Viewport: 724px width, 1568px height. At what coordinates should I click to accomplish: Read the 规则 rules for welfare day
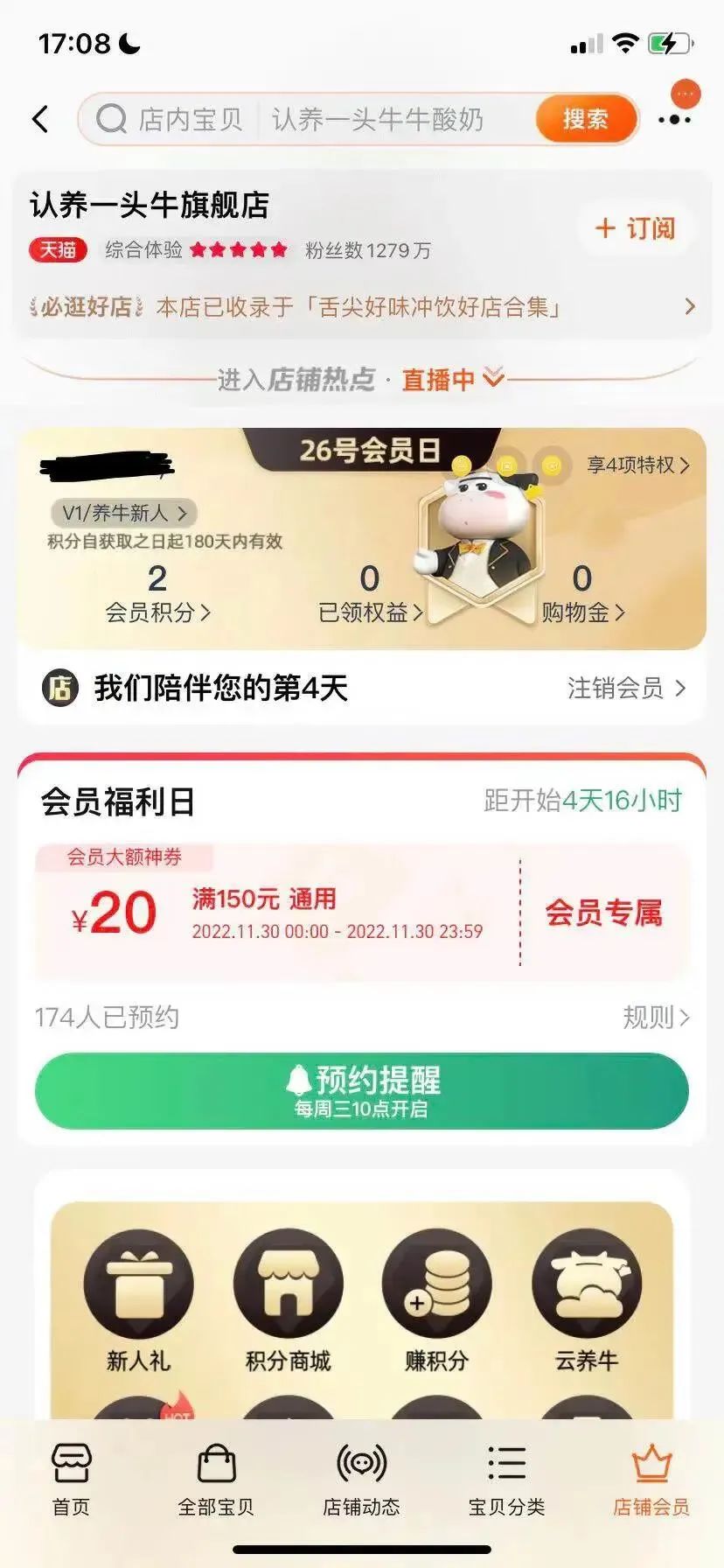(x=656, y=1017)
